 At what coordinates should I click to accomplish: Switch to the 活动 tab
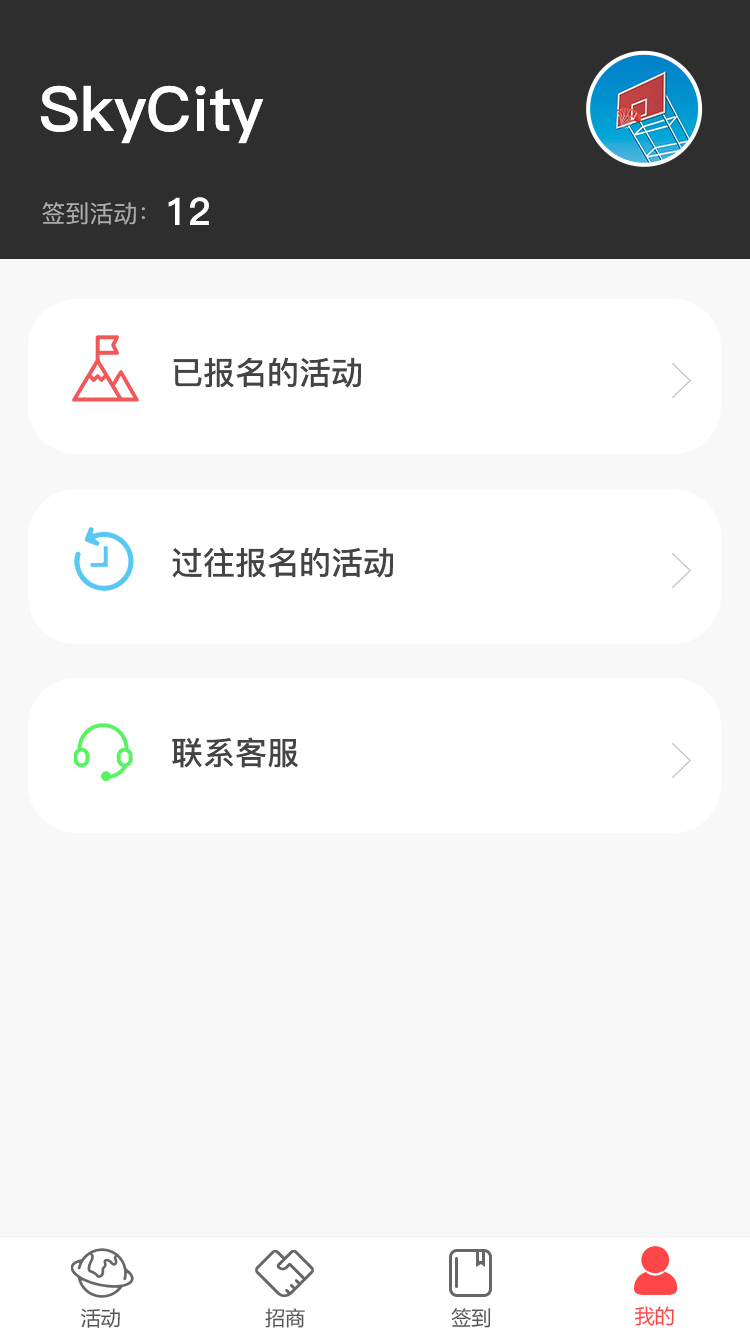point(101,1287)
